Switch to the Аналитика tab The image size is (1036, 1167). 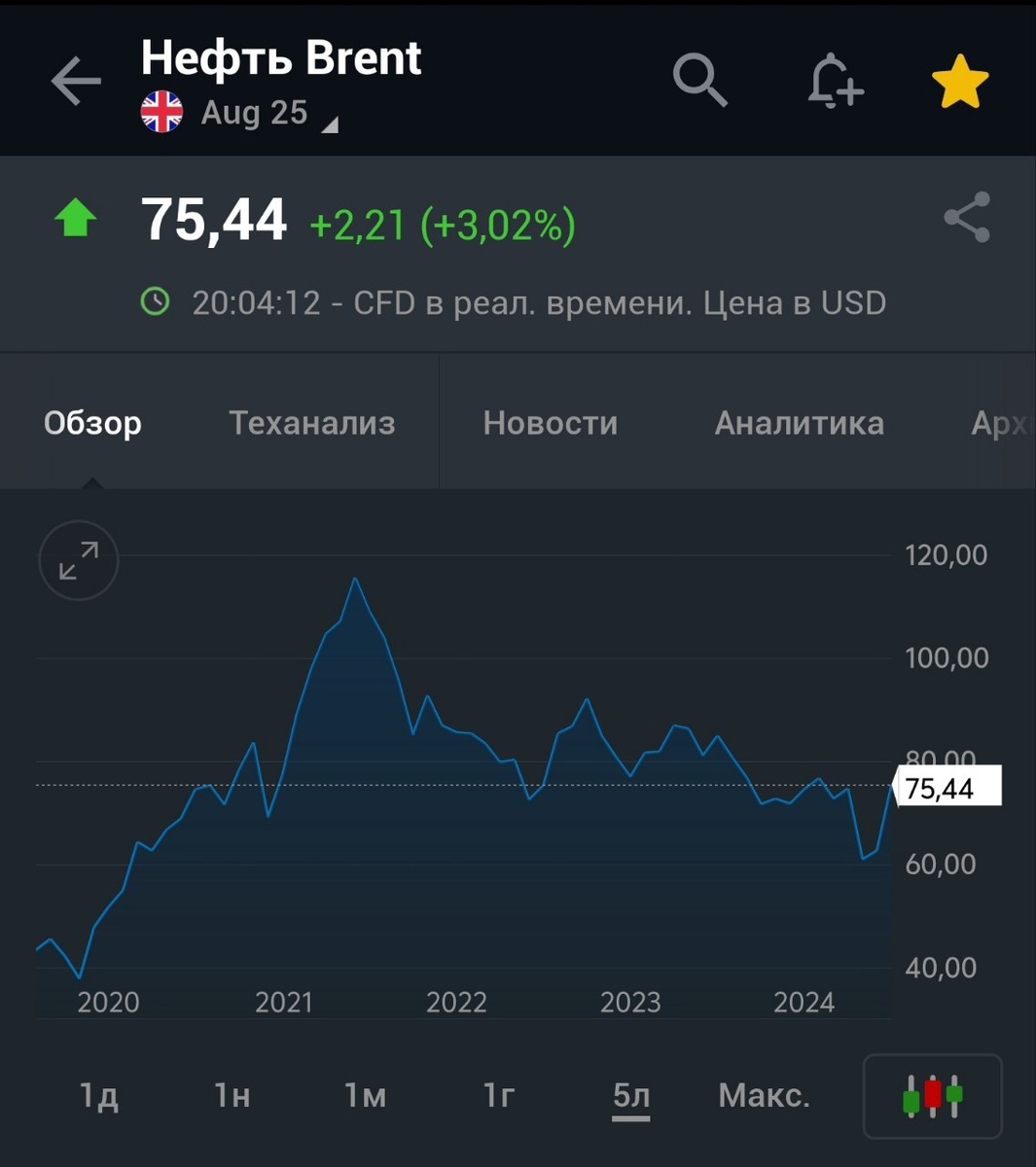click(799, 423)
